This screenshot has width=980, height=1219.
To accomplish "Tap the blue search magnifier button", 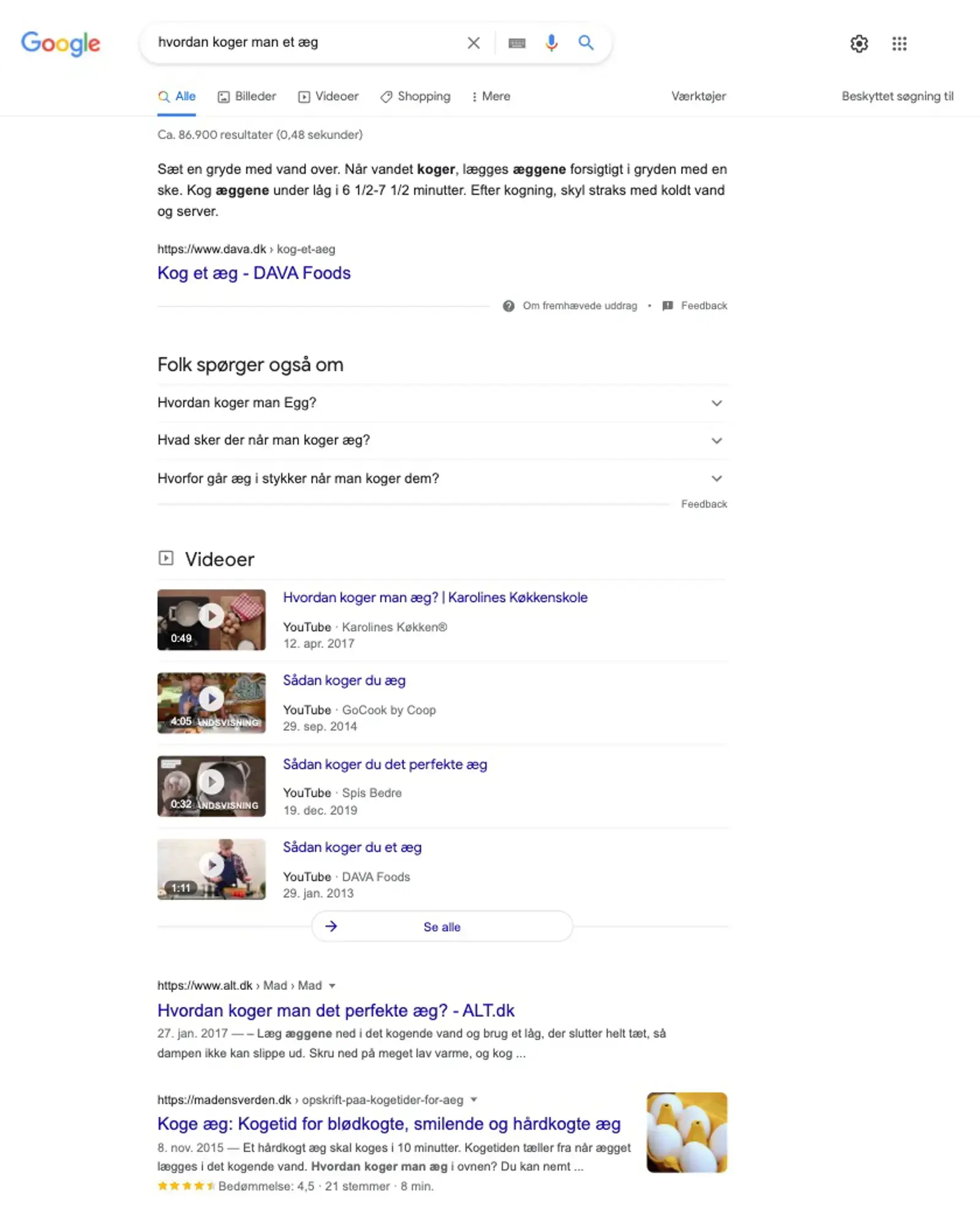I will tap(586, 43).
